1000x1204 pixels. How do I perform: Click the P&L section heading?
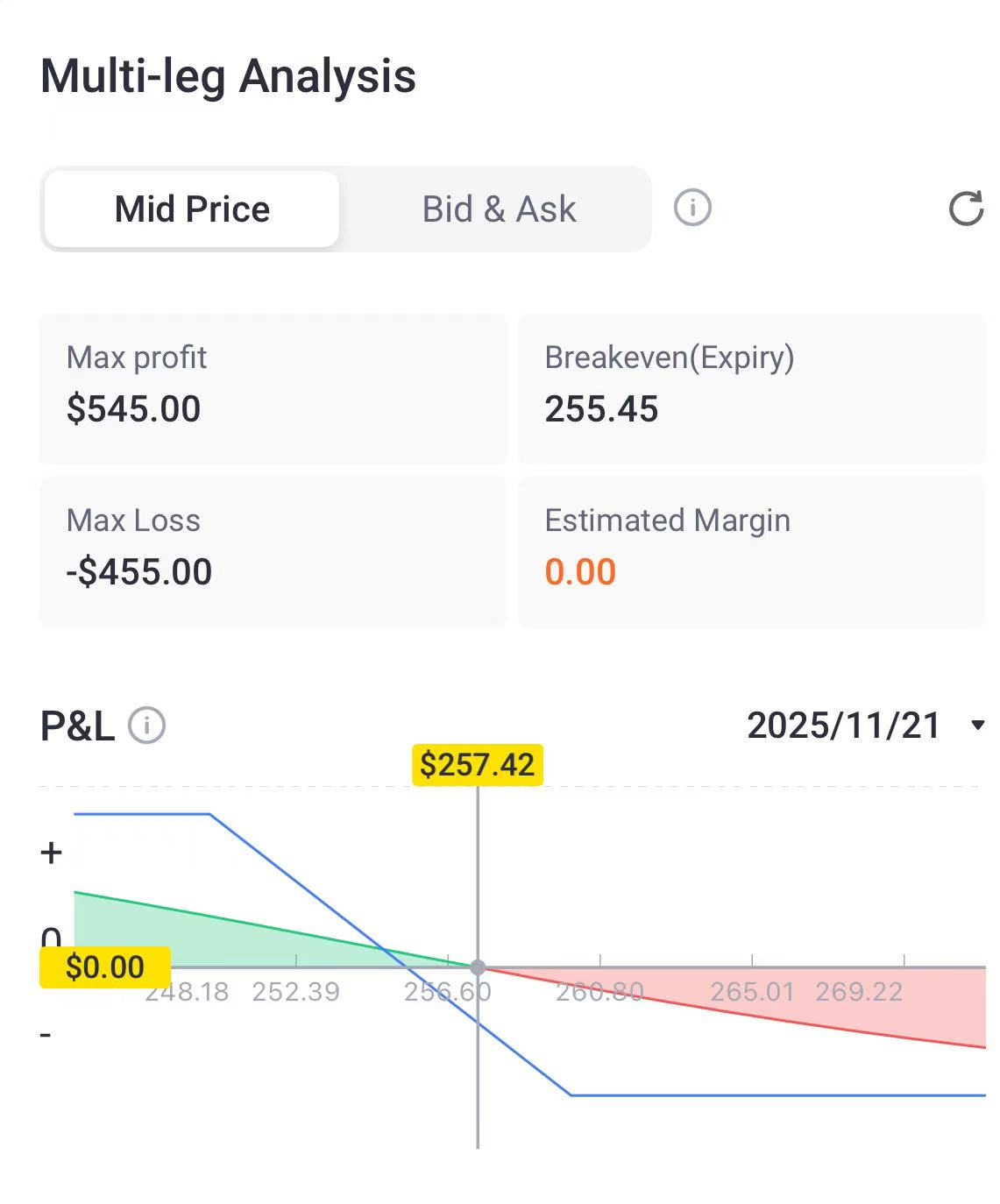coord(77,726)
